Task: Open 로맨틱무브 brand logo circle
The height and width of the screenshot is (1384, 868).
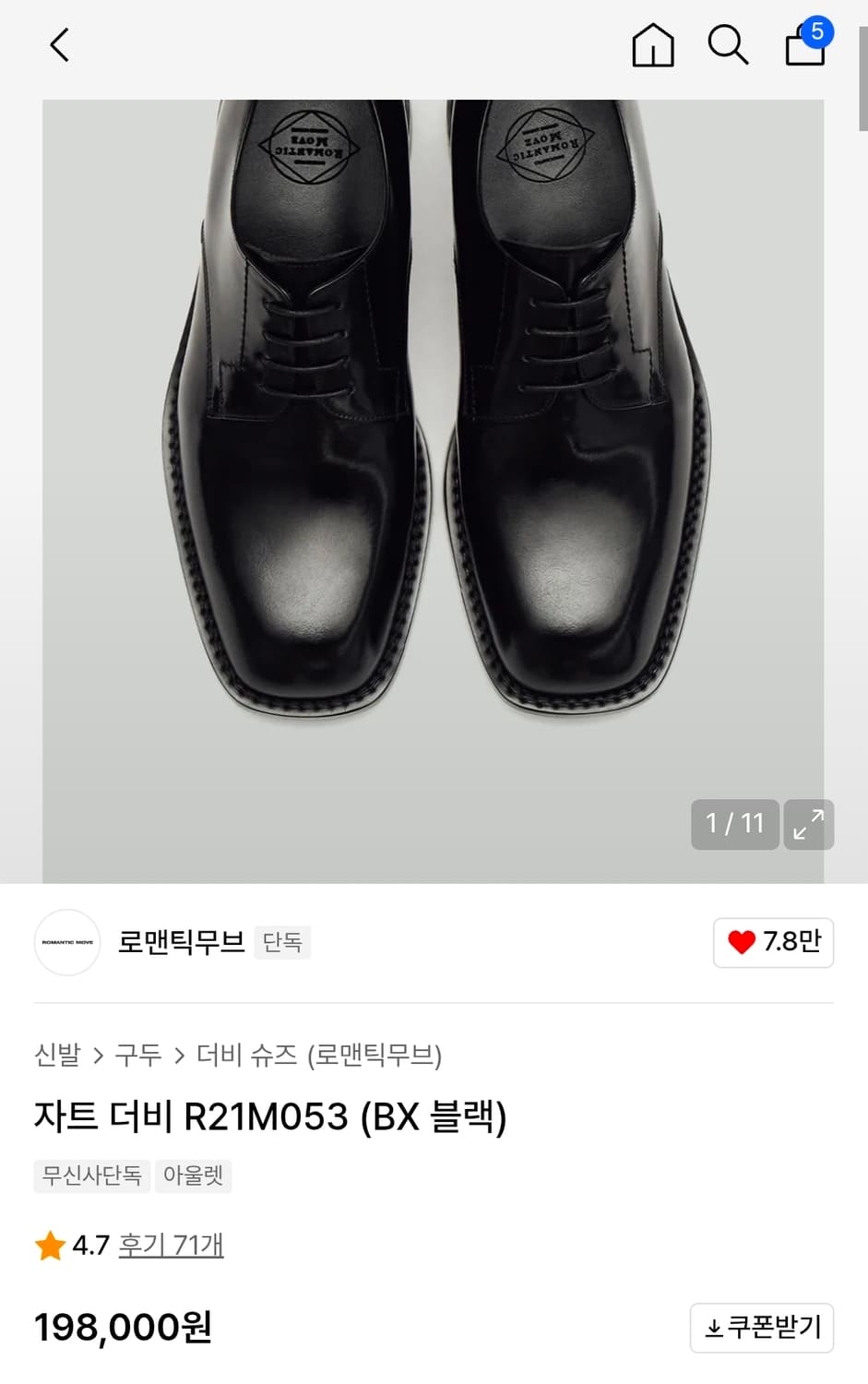Action: coord(66,943)
